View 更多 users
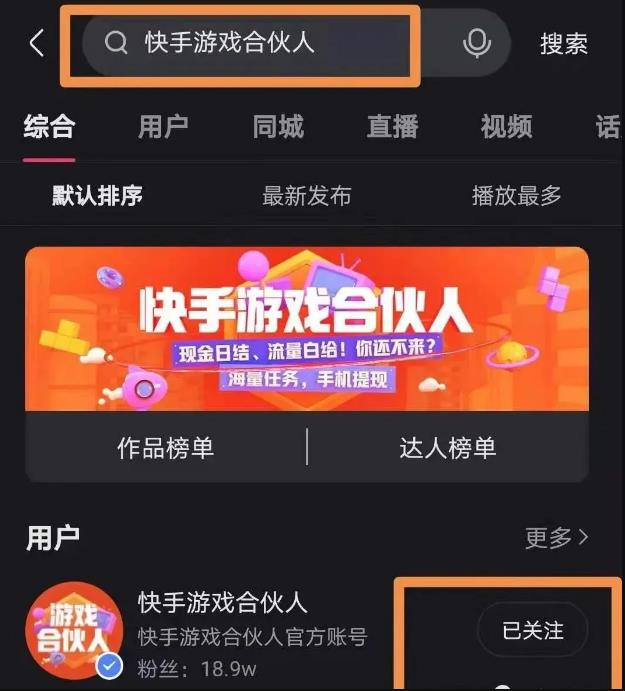Image resolution: width=625 pixels, height=691 pixels. click(x=556, y=538)
